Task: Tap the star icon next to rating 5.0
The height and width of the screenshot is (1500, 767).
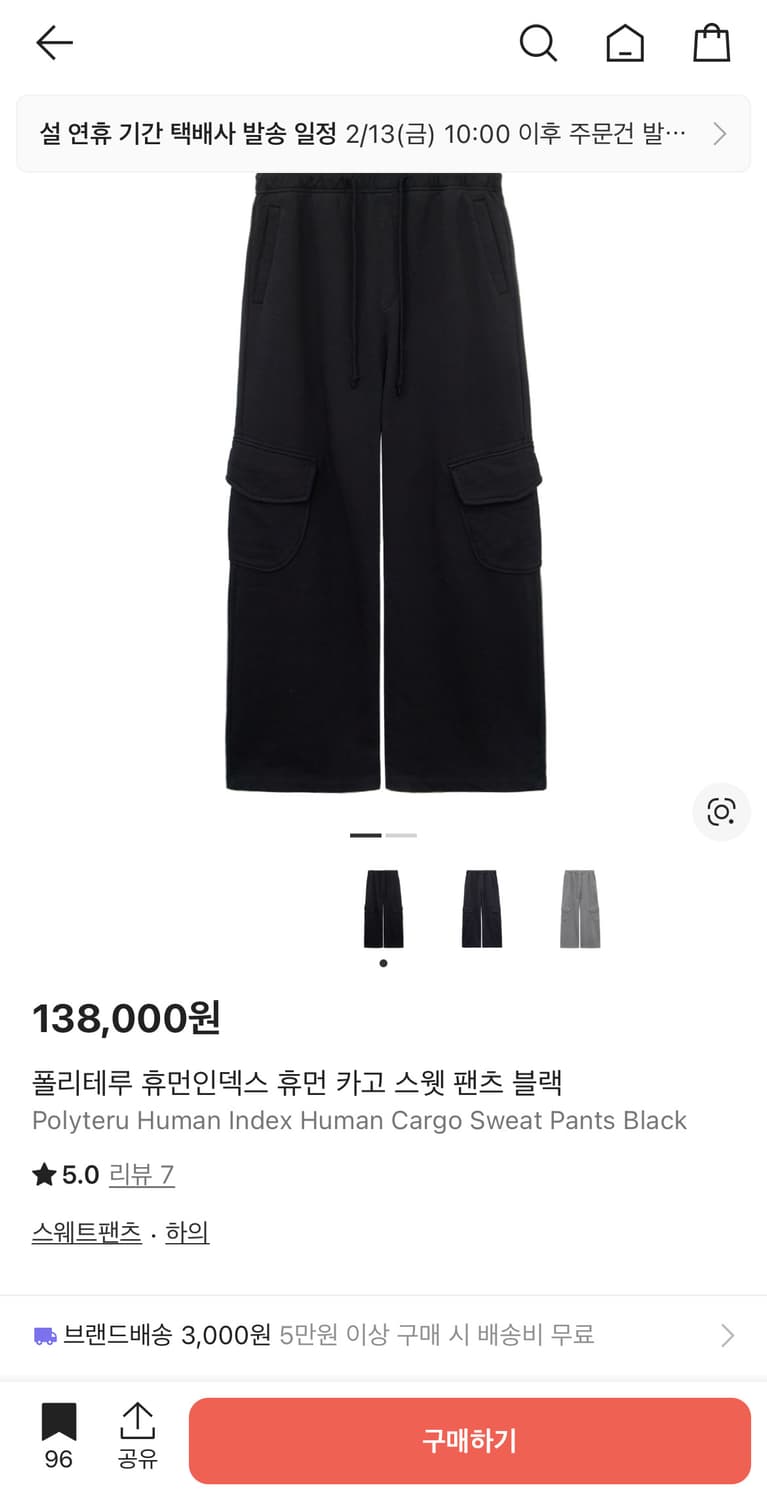Action: (x=42, y=1174)
